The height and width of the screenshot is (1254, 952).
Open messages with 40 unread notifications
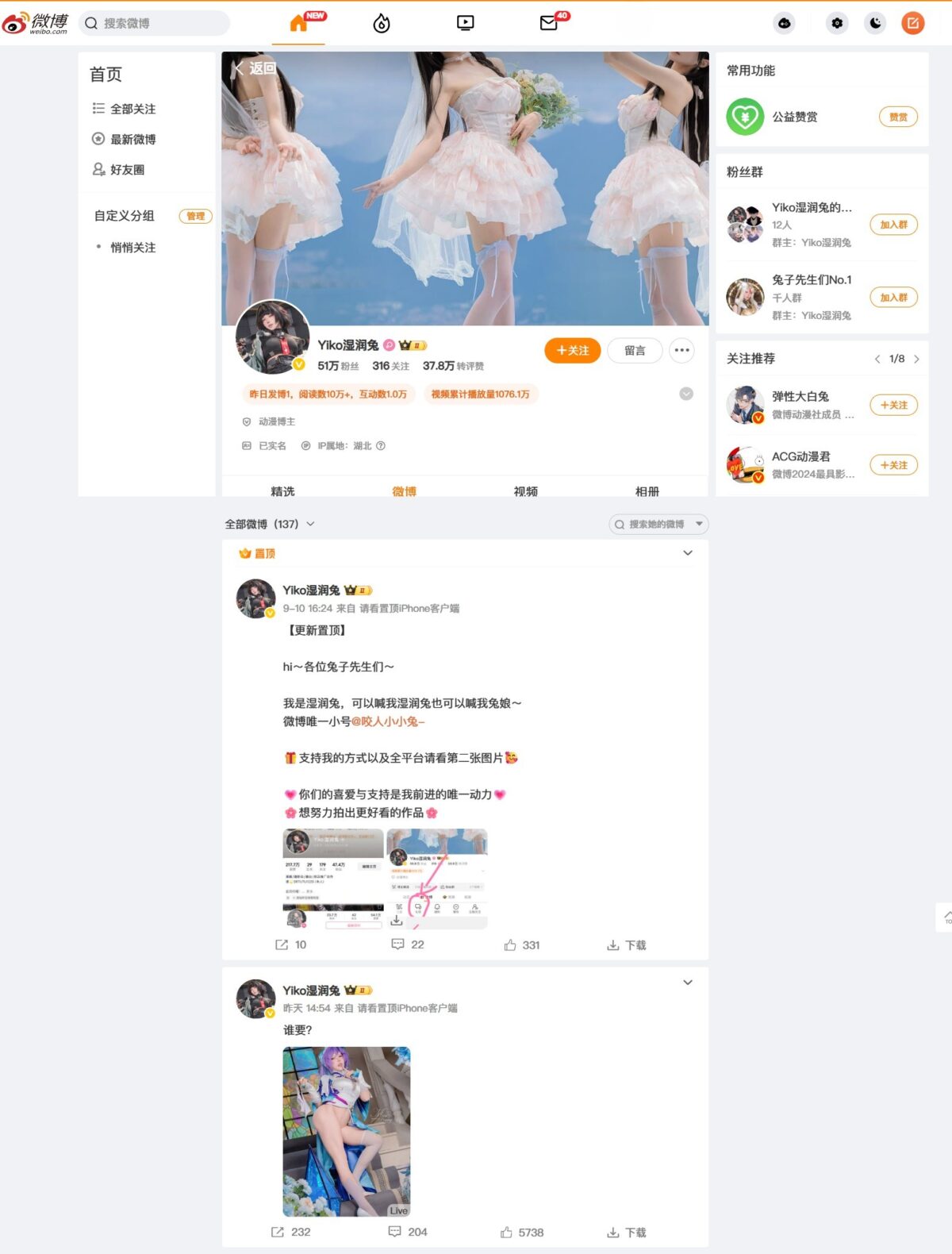547,23
